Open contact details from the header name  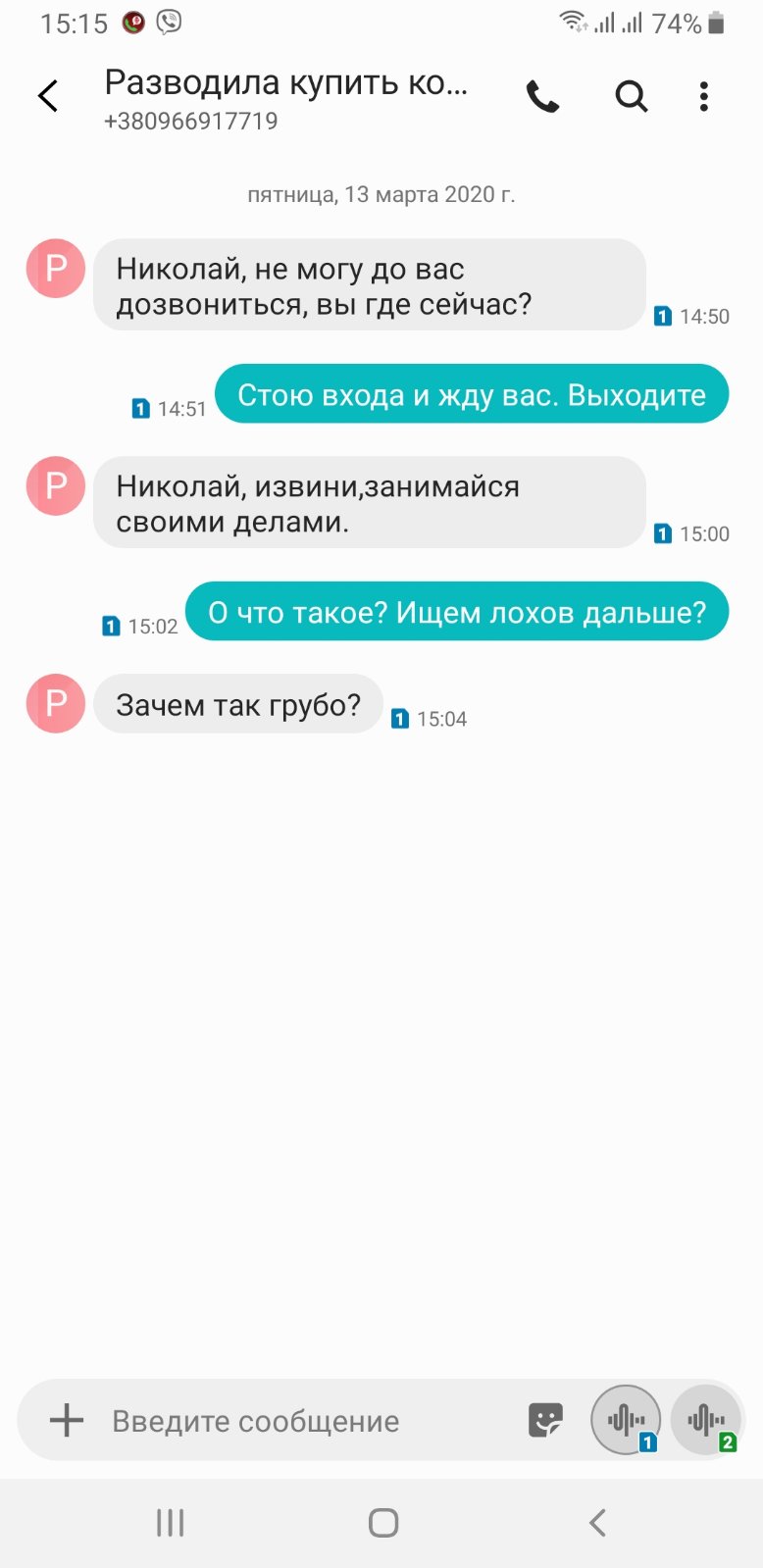tap(285, 82)
